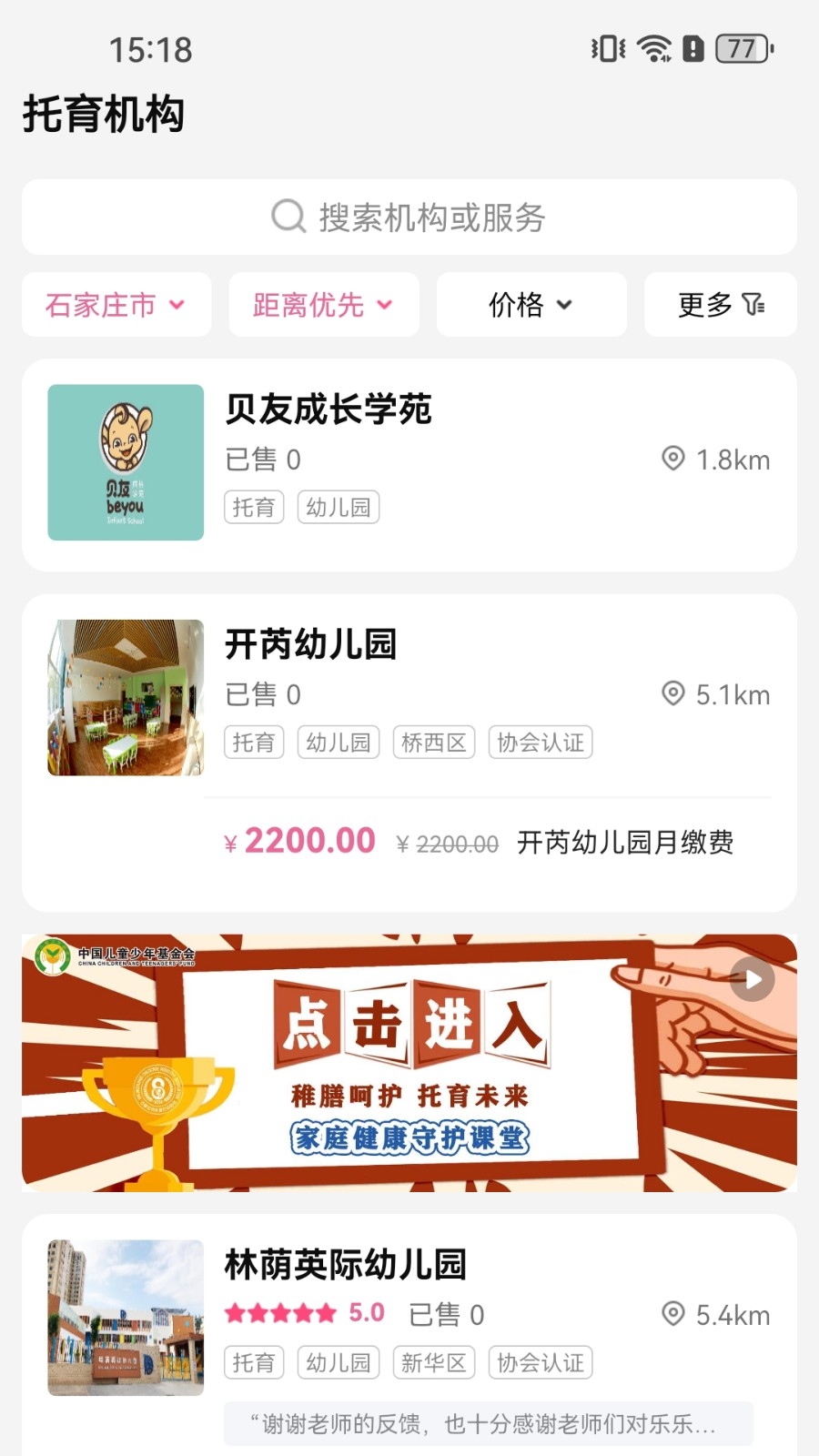Tap the location pin beside 5.4km

673,1314
